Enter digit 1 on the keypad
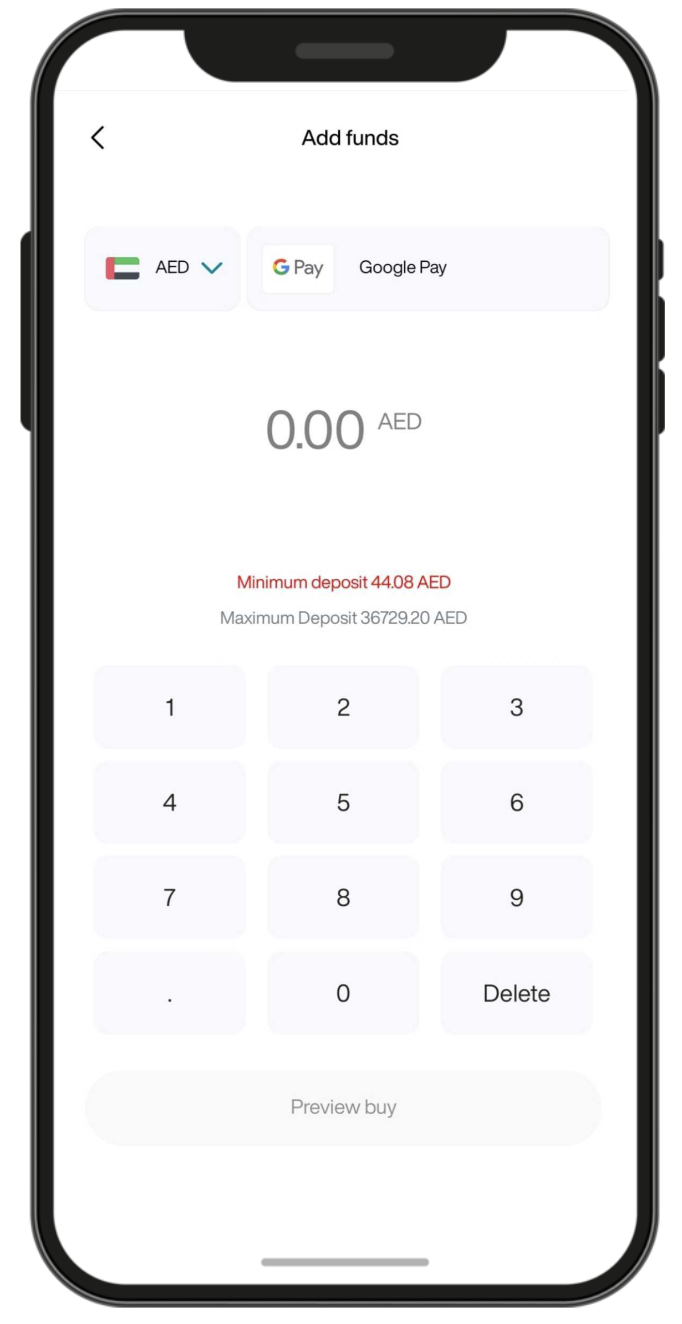682x1324 pixels. (x=170, y=707)
